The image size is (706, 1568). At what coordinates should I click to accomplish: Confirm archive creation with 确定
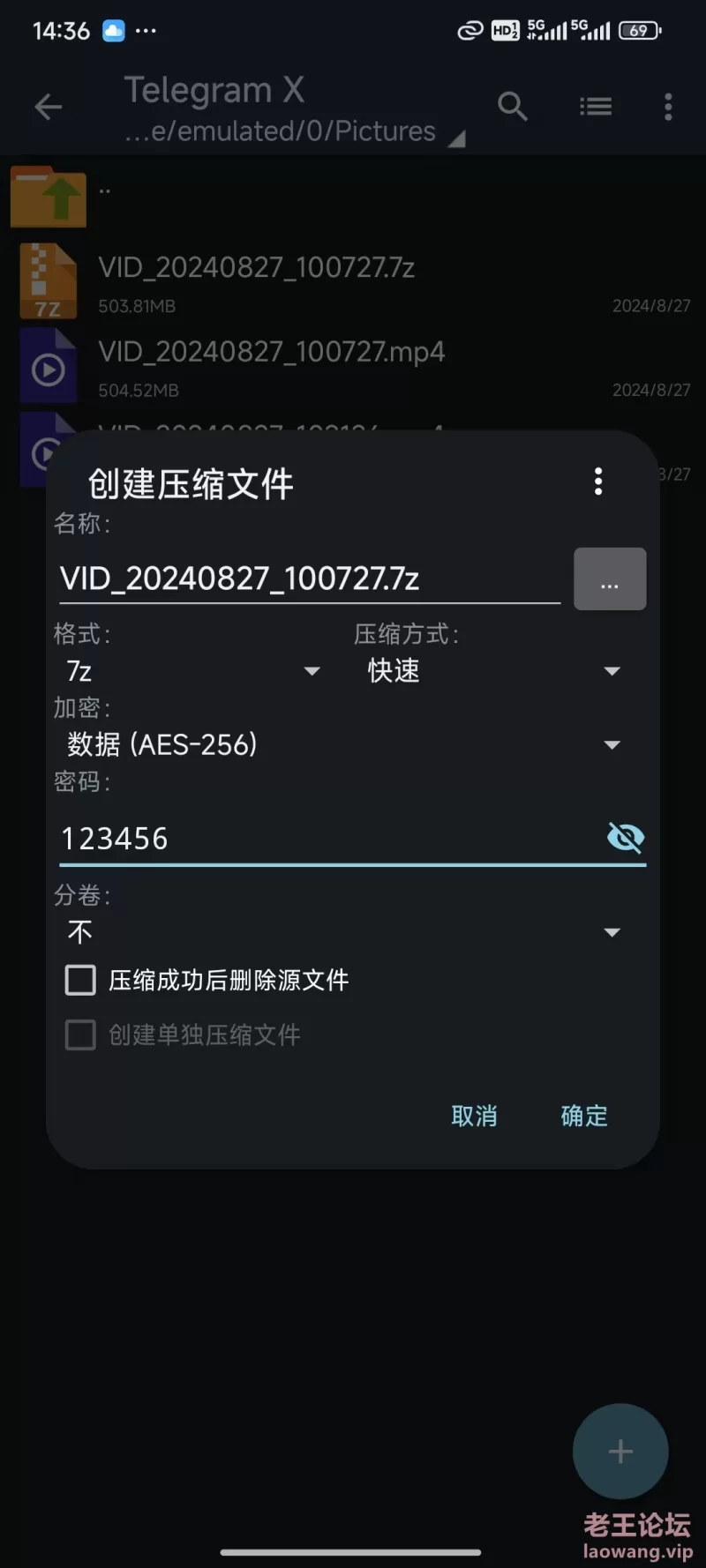[x=584, y=1116]
